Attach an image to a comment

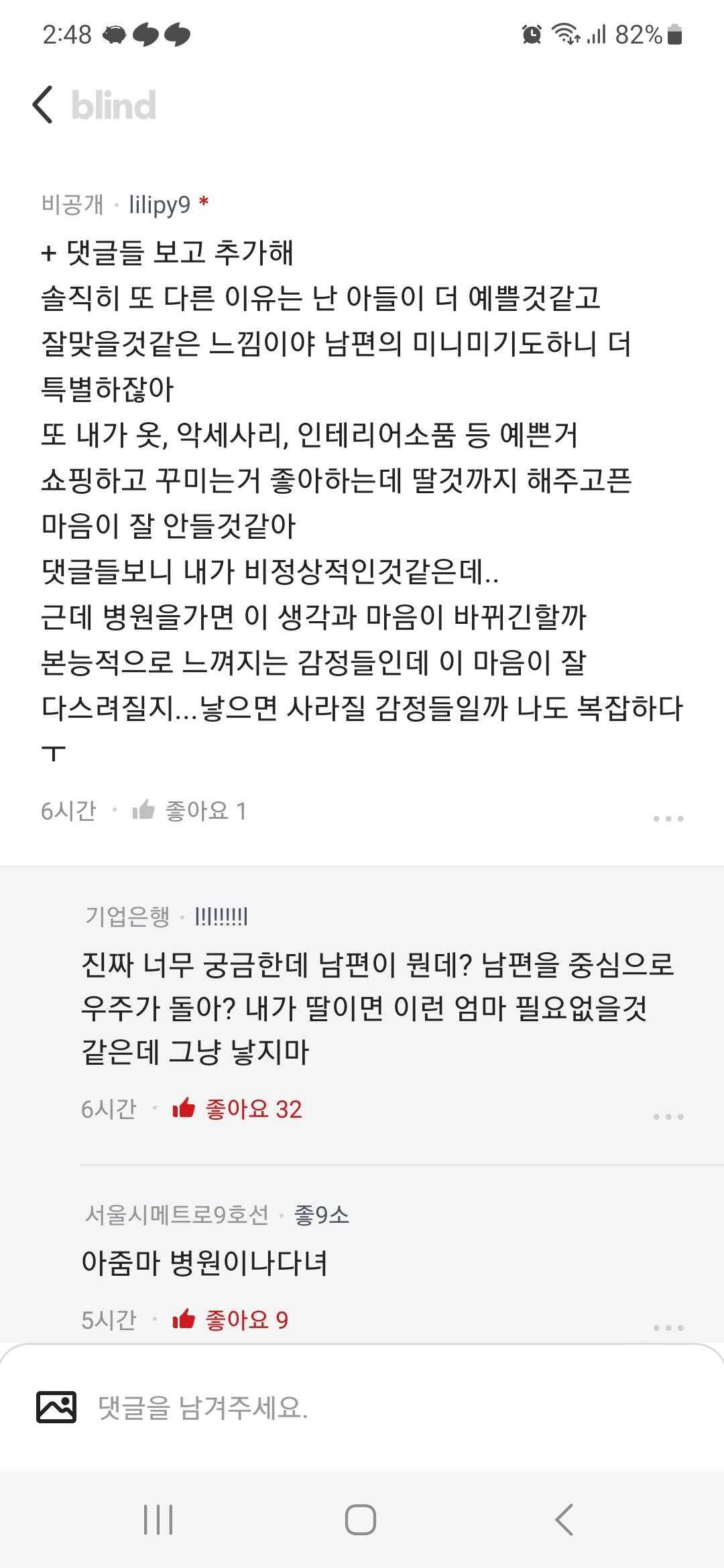click(x=56, y=1407)
